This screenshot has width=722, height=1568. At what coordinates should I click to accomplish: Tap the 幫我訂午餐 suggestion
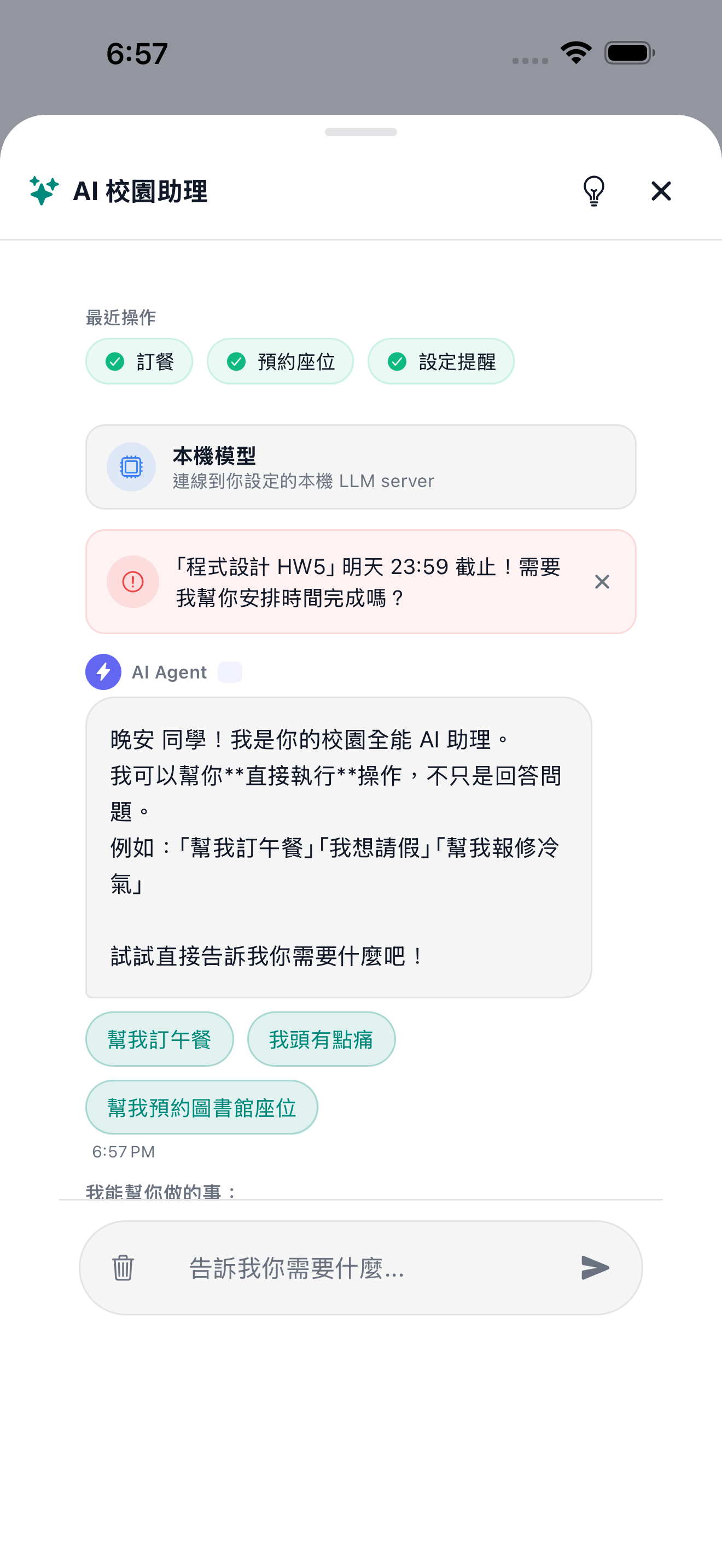pos(160,1039)
